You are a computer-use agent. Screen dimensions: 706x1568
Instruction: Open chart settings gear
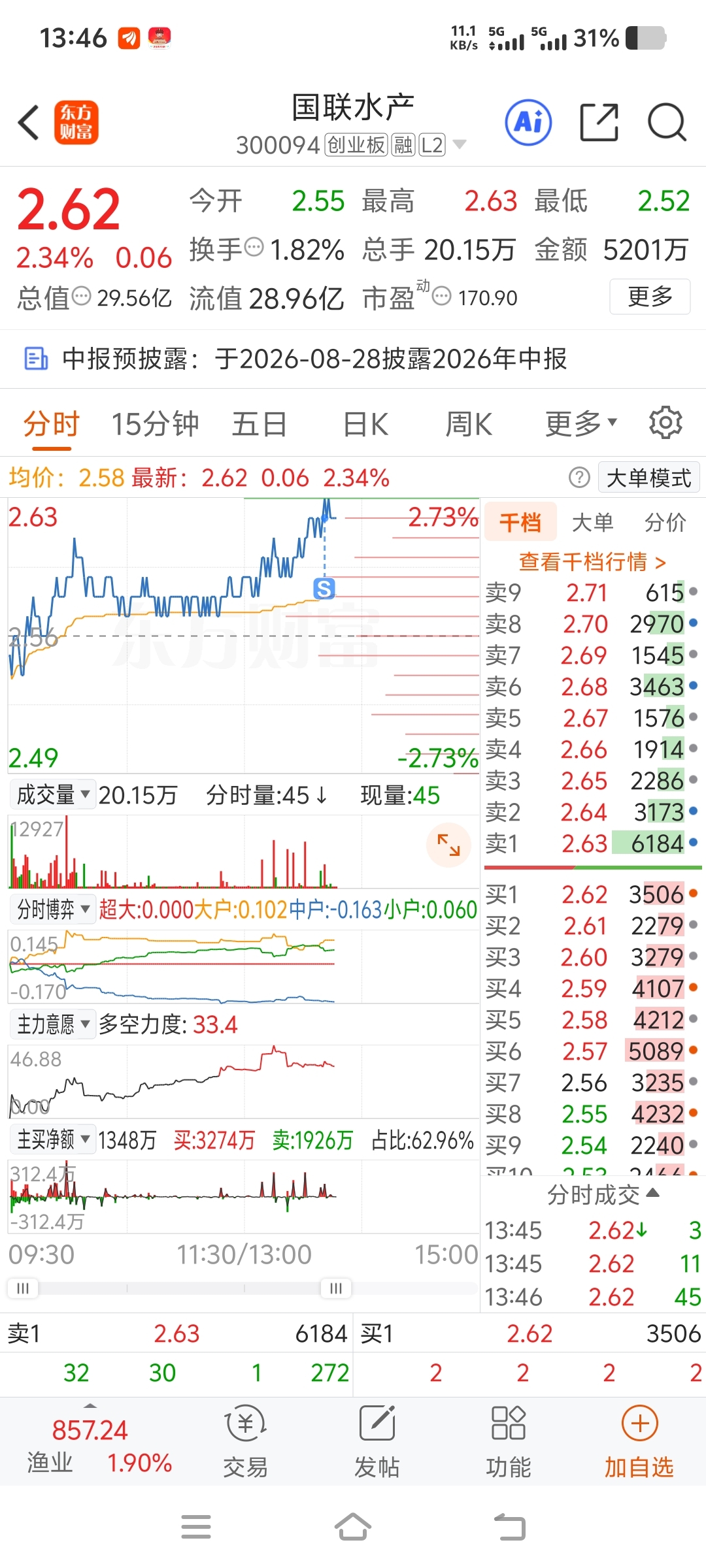pos(665,423)
